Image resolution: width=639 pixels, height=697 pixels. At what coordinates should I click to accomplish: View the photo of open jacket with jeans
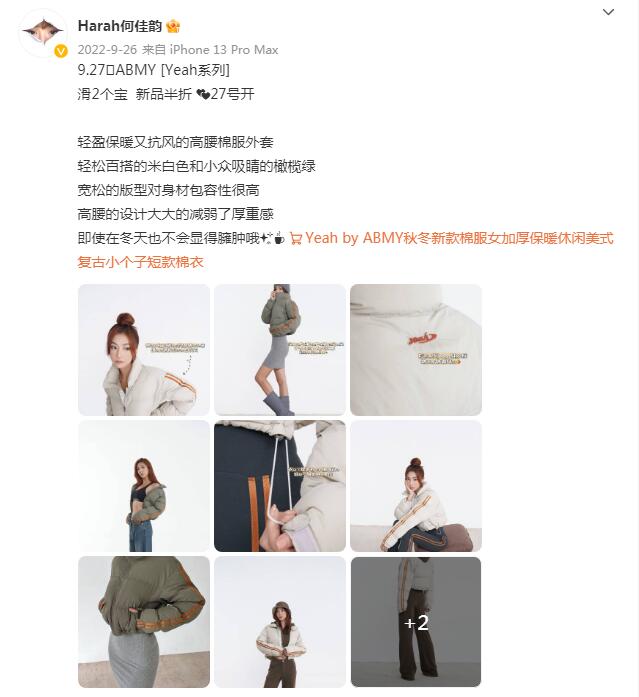[x=144, y=486]
